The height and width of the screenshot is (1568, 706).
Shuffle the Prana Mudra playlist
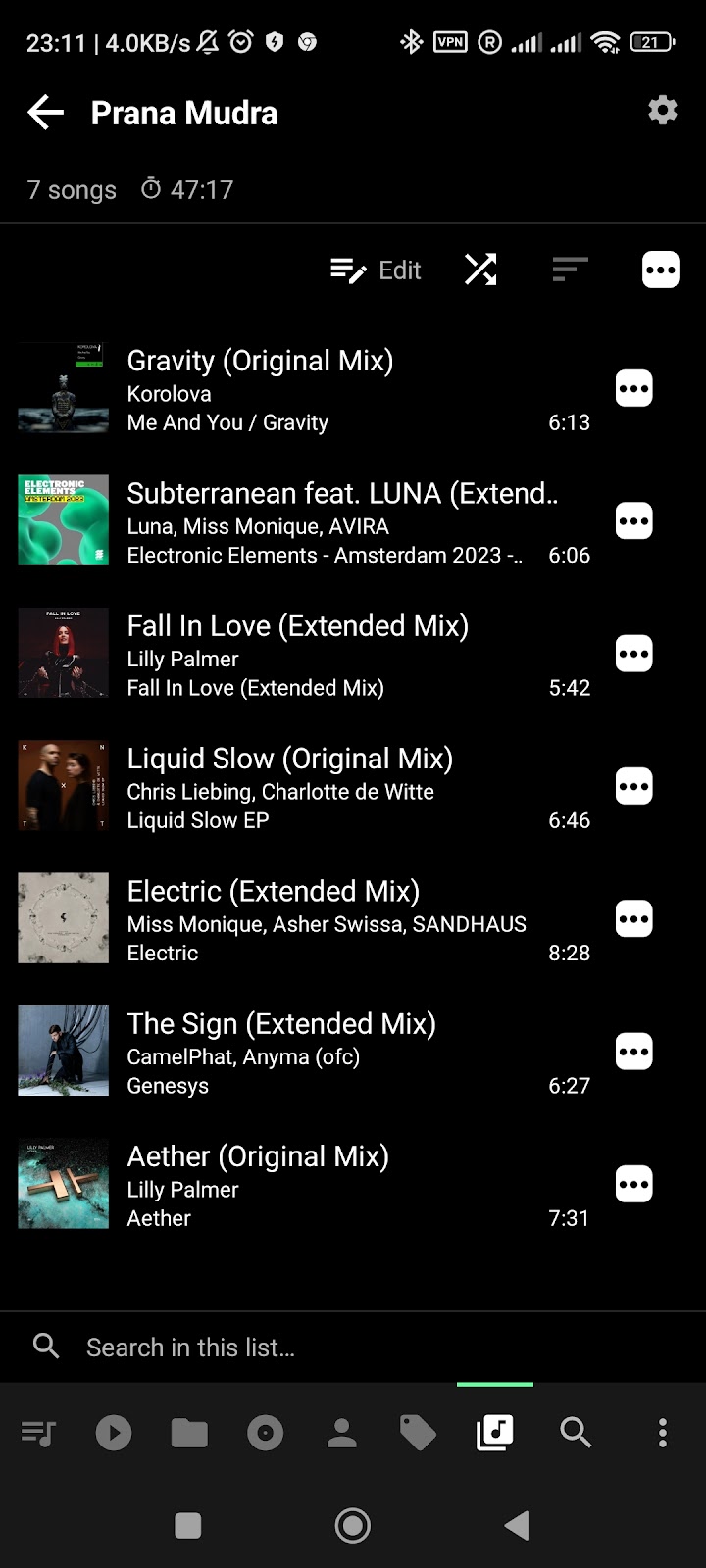(x=480, y=269)
